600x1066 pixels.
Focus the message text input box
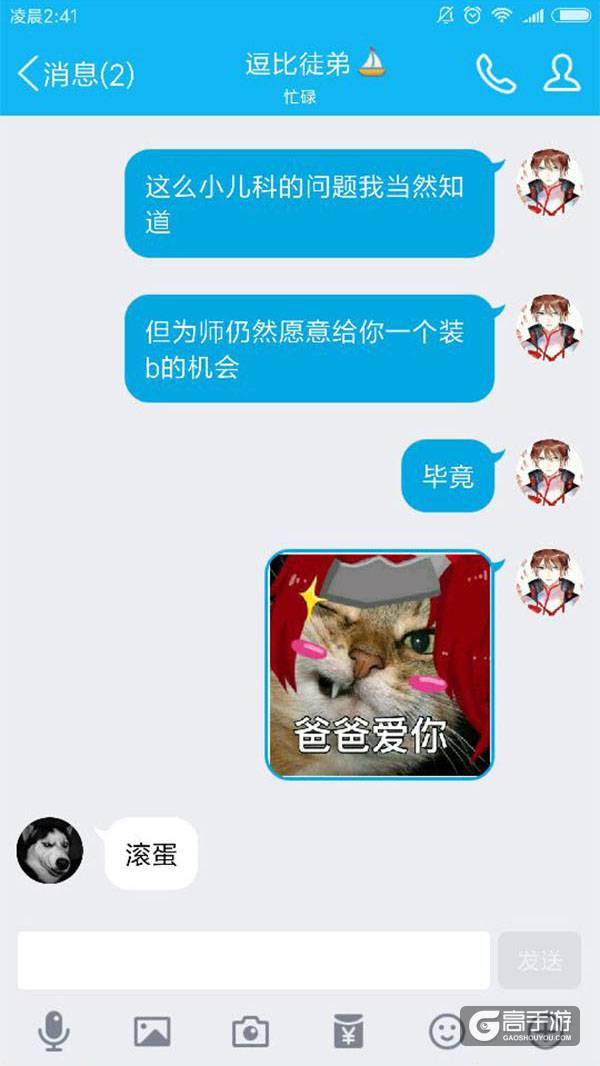coord(253,961)
